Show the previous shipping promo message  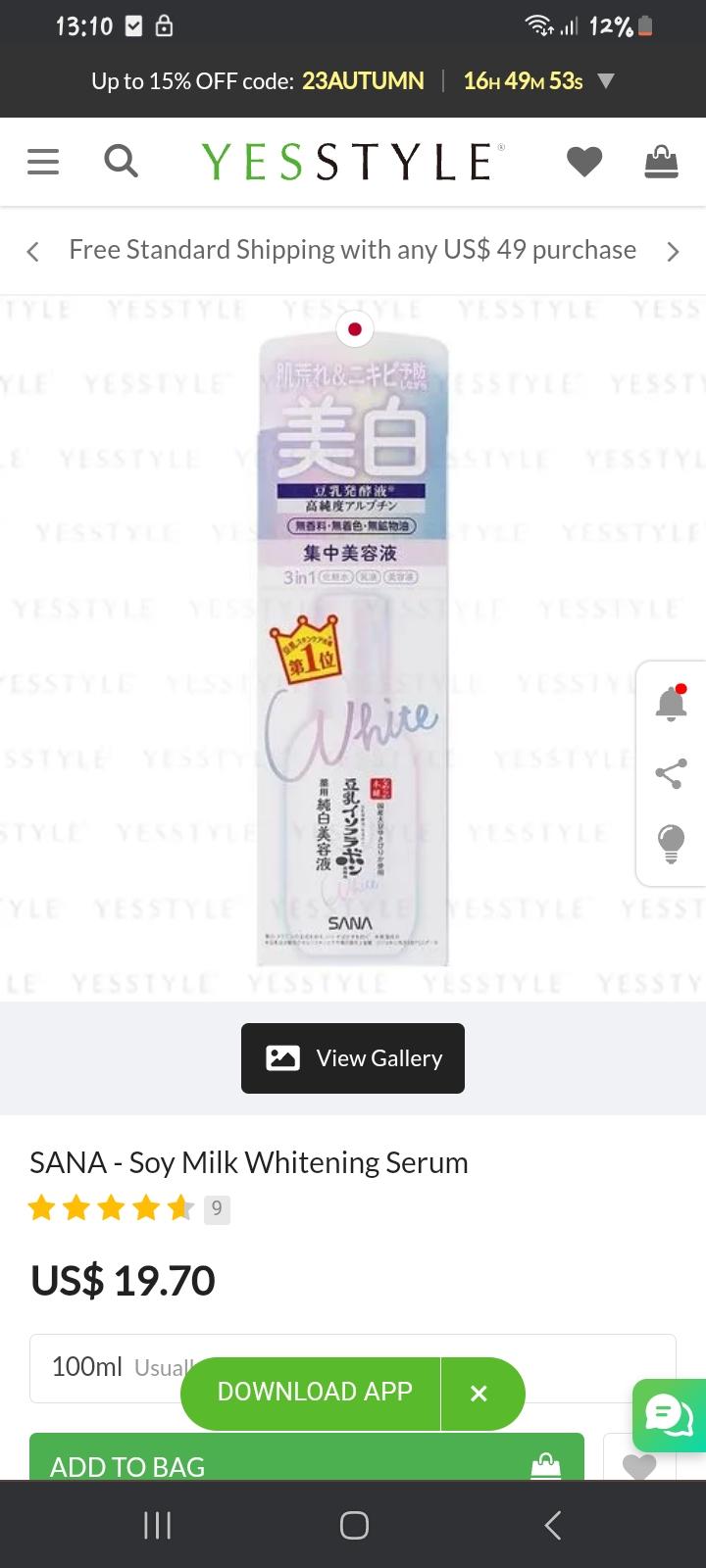[33, 252]
